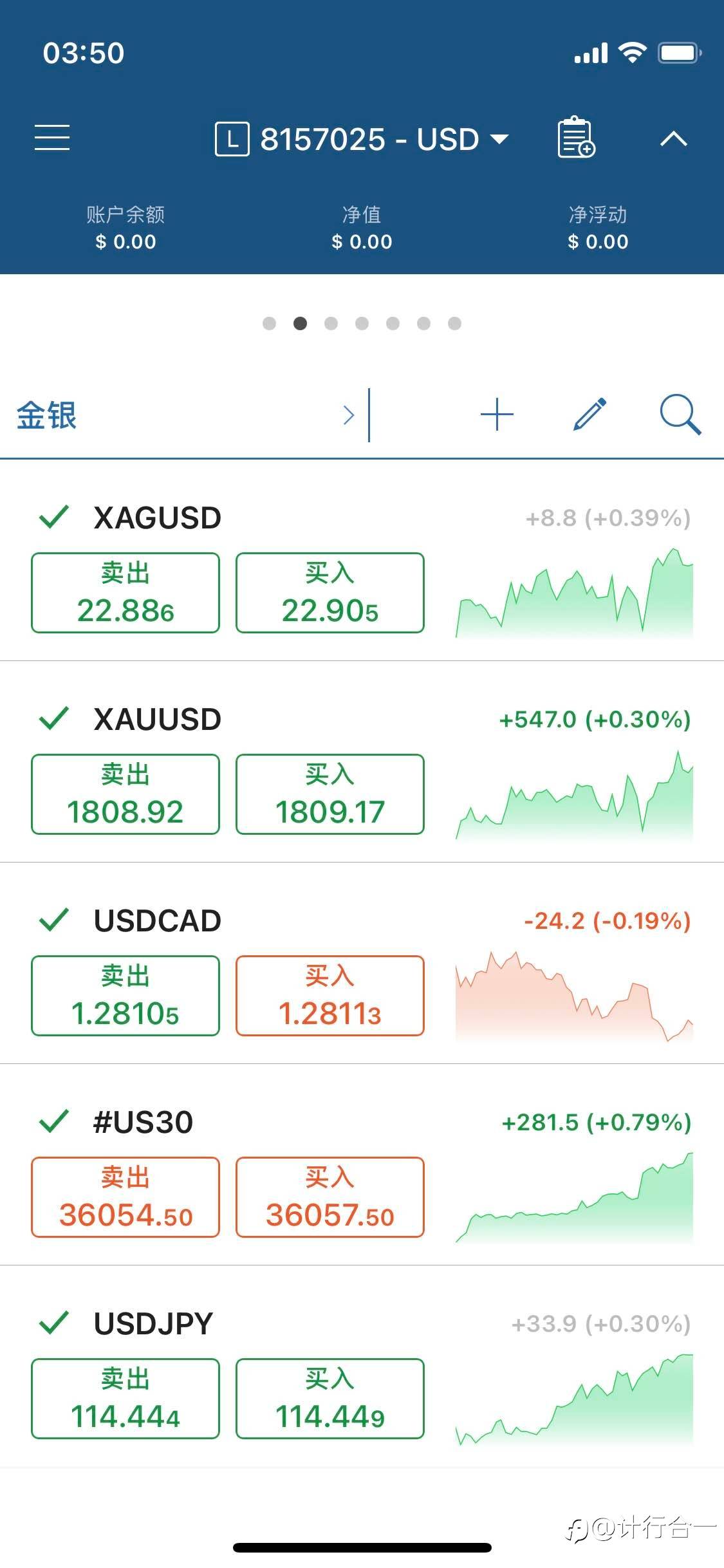The width and height of the screenshot is (724, 1568).
Task: Buy XAUUSD at 1809.17
Action: pos(330,794)
